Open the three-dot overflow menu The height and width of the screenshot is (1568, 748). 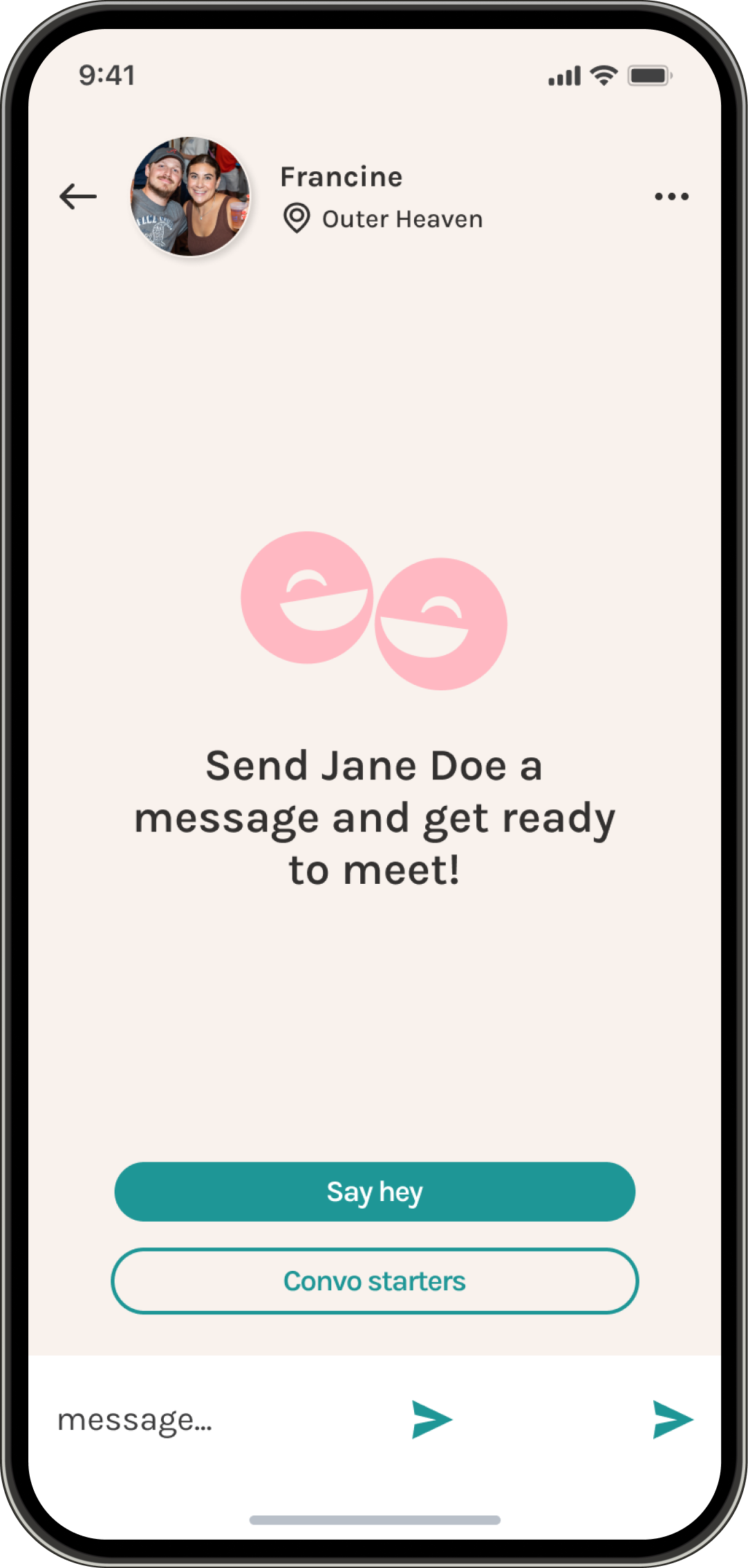[x=671, y=196]
